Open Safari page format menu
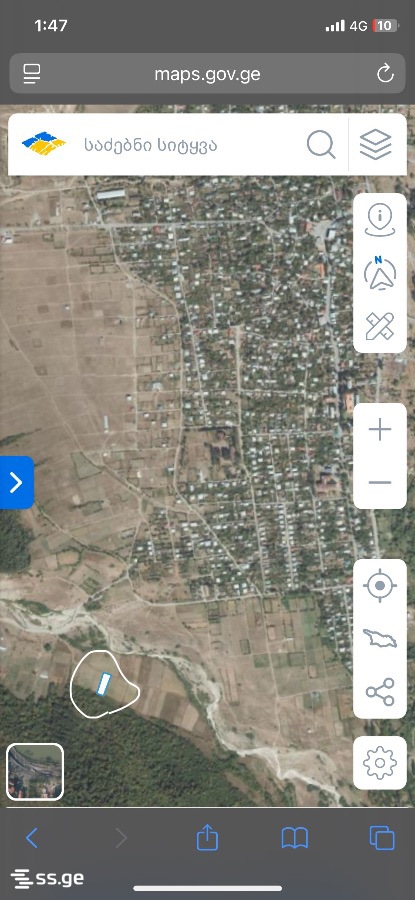 point(32,73)
